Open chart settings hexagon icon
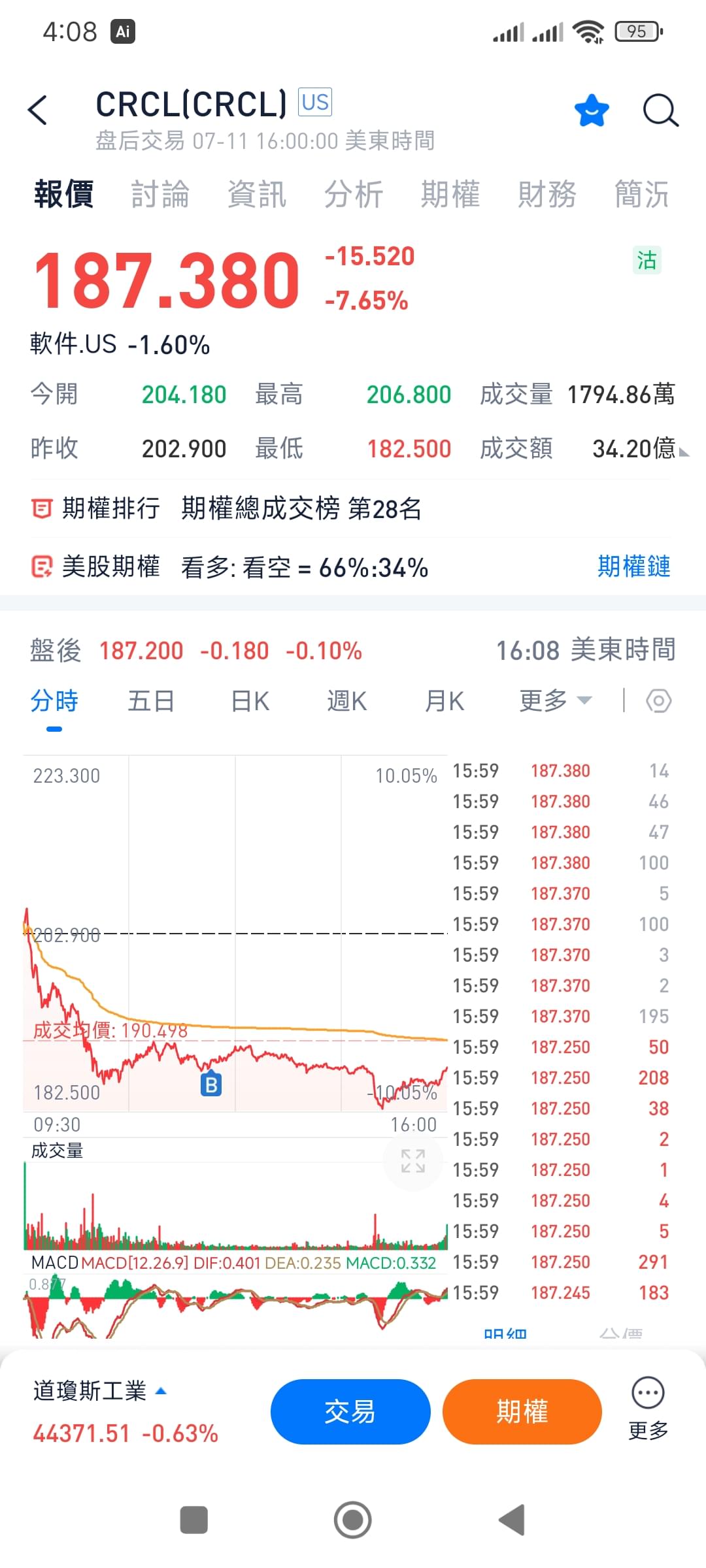706x1568 pixels. point(658,701)
